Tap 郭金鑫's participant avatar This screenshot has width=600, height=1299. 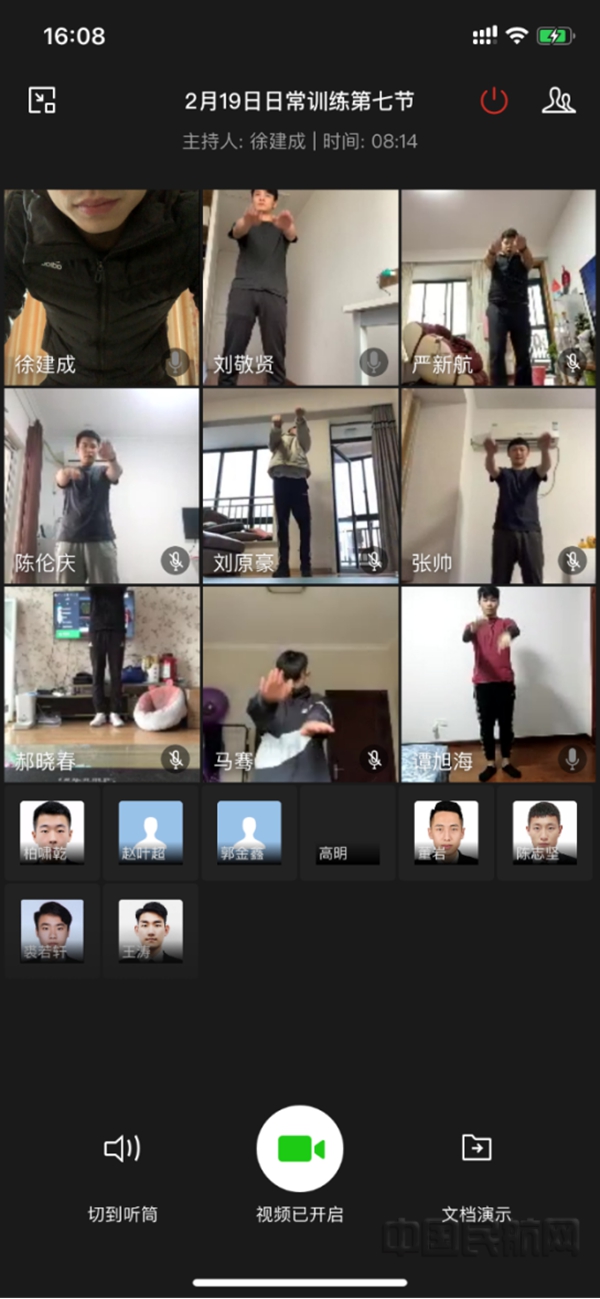(248, 832)
